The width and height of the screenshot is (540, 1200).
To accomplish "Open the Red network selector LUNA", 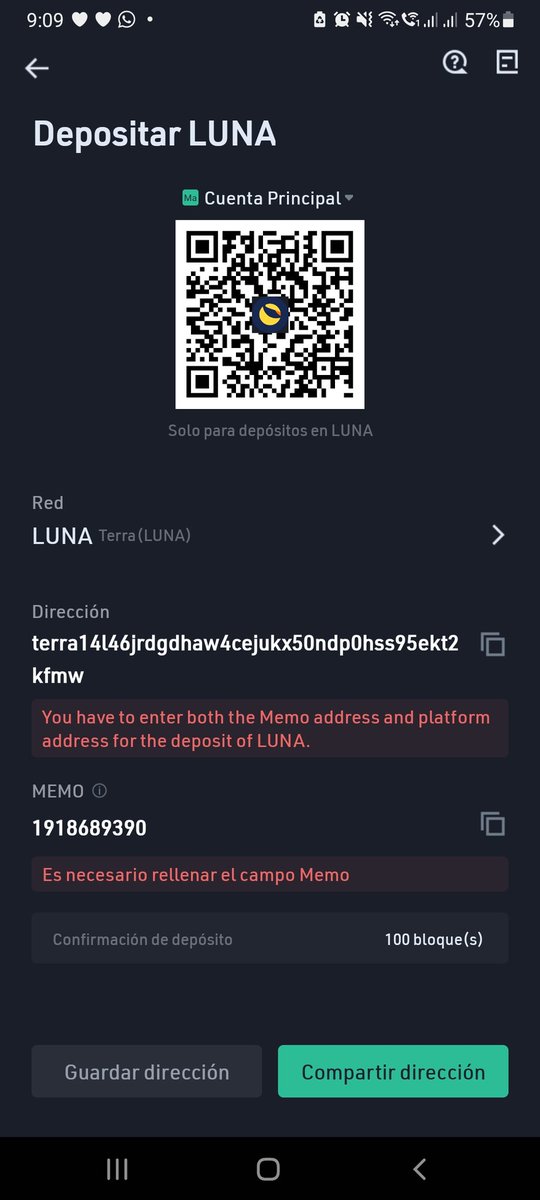I will 270,535.
